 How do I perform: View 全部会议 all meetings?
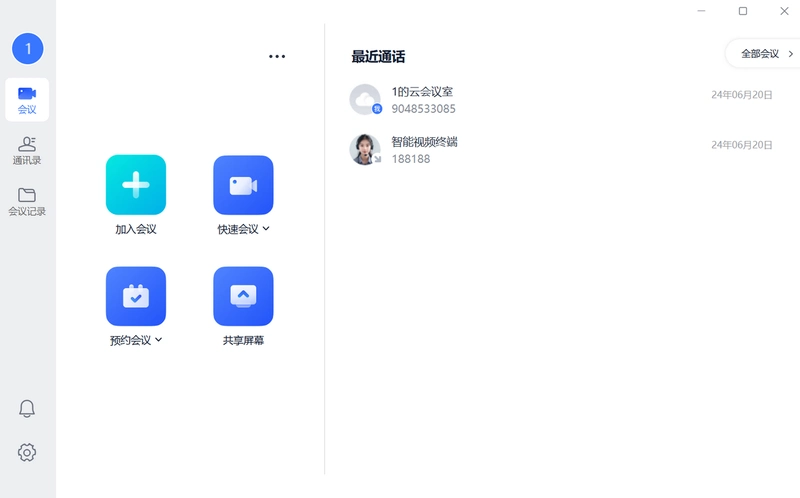coord(766,54)
